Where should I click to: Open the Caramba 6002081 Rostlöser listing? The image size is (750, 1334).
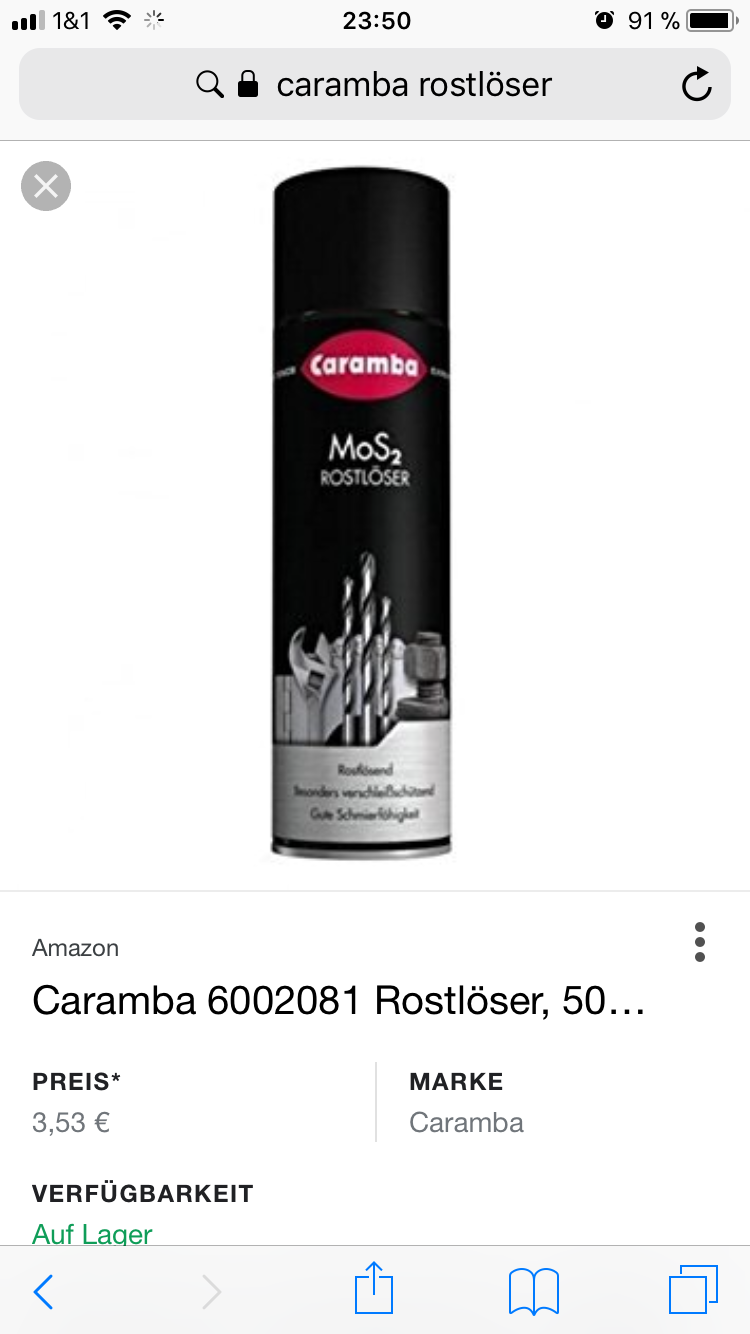click(x=338, y=1000)
